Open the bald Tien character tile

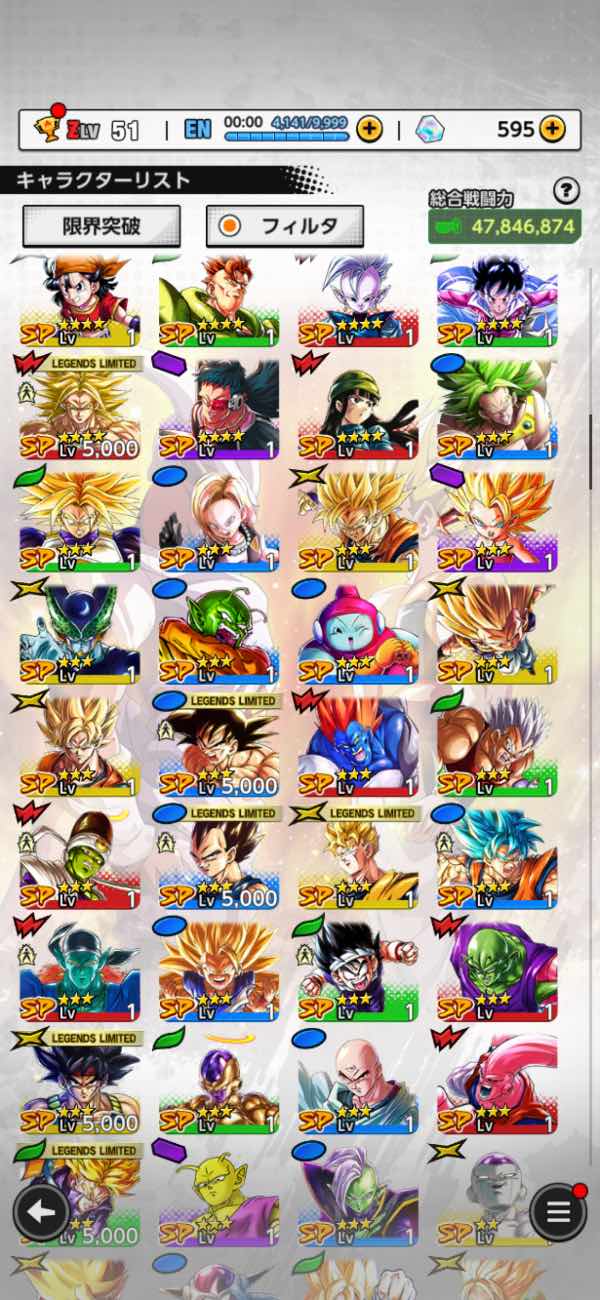click(357, 1083)
